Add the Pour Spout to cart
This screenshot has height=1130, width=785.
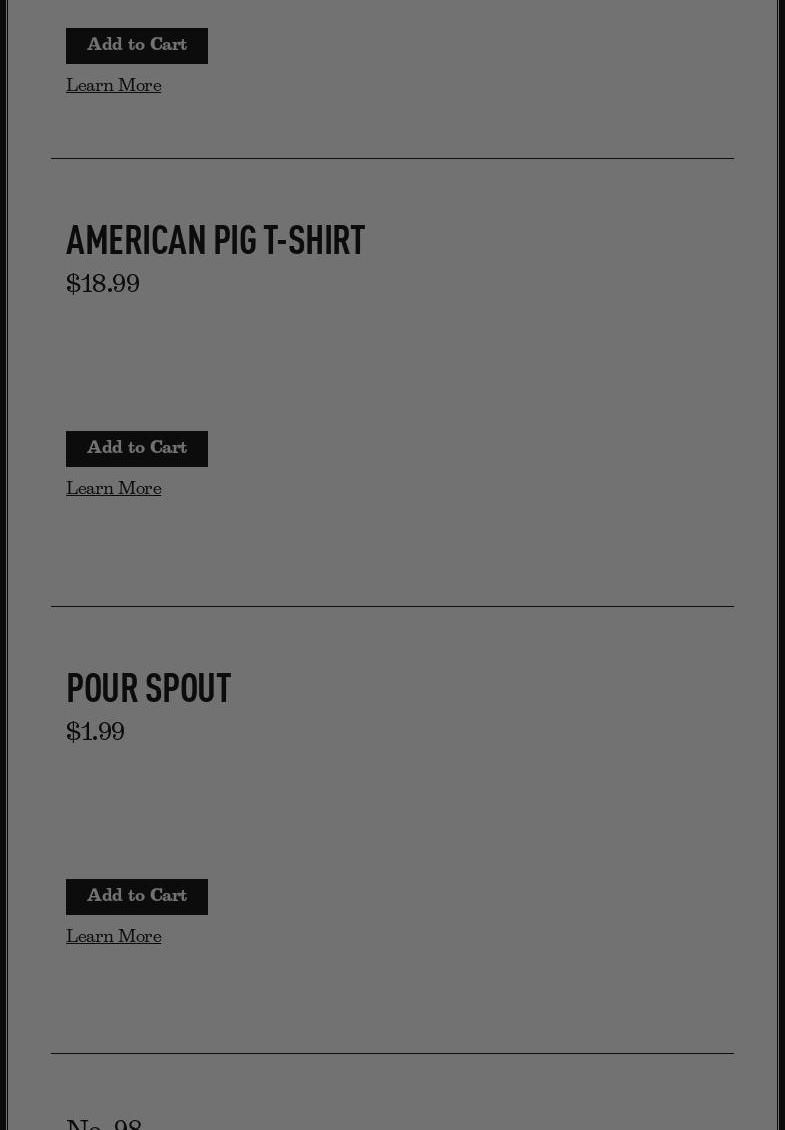pos(137,897)
